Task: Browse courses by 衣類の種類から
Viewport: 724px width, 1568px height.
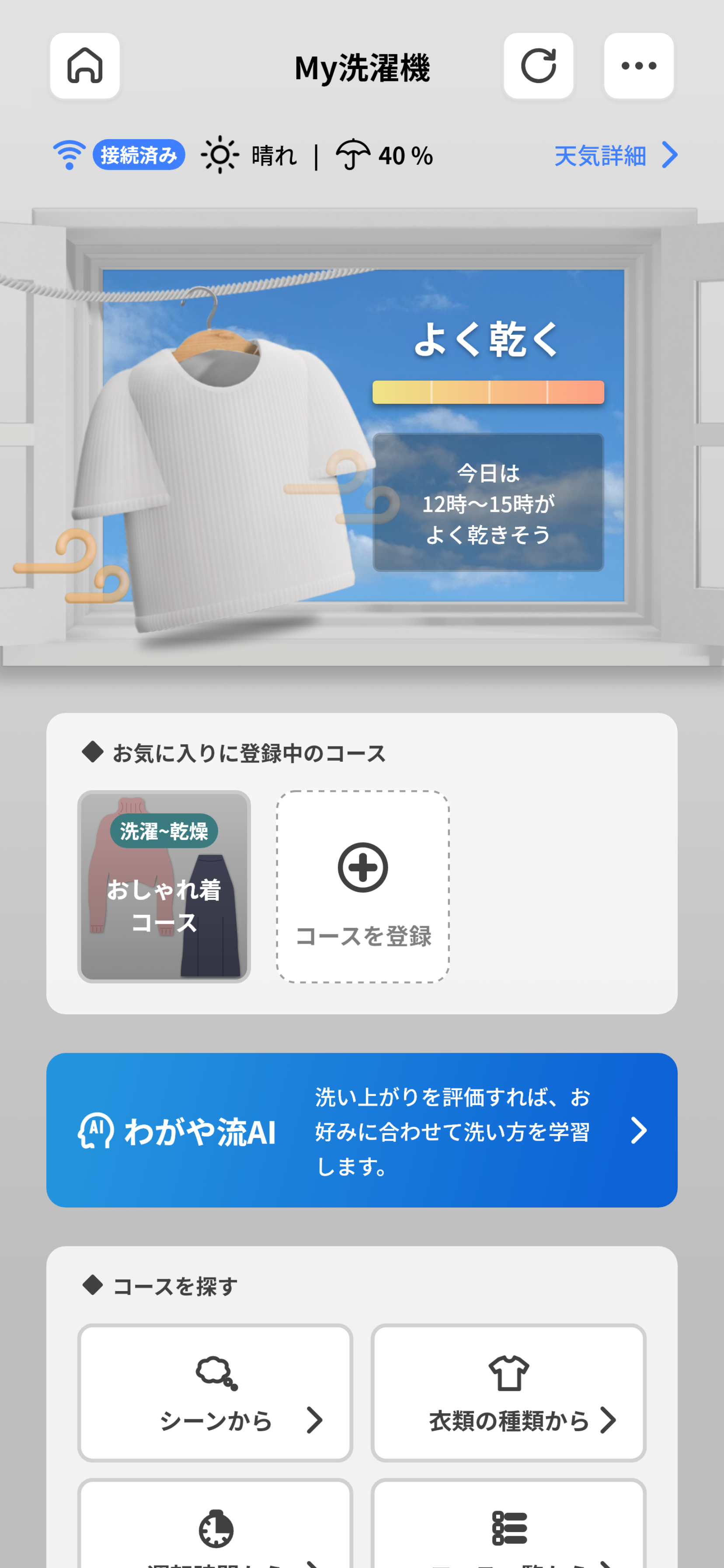Action: click(x=508, y=1392)
